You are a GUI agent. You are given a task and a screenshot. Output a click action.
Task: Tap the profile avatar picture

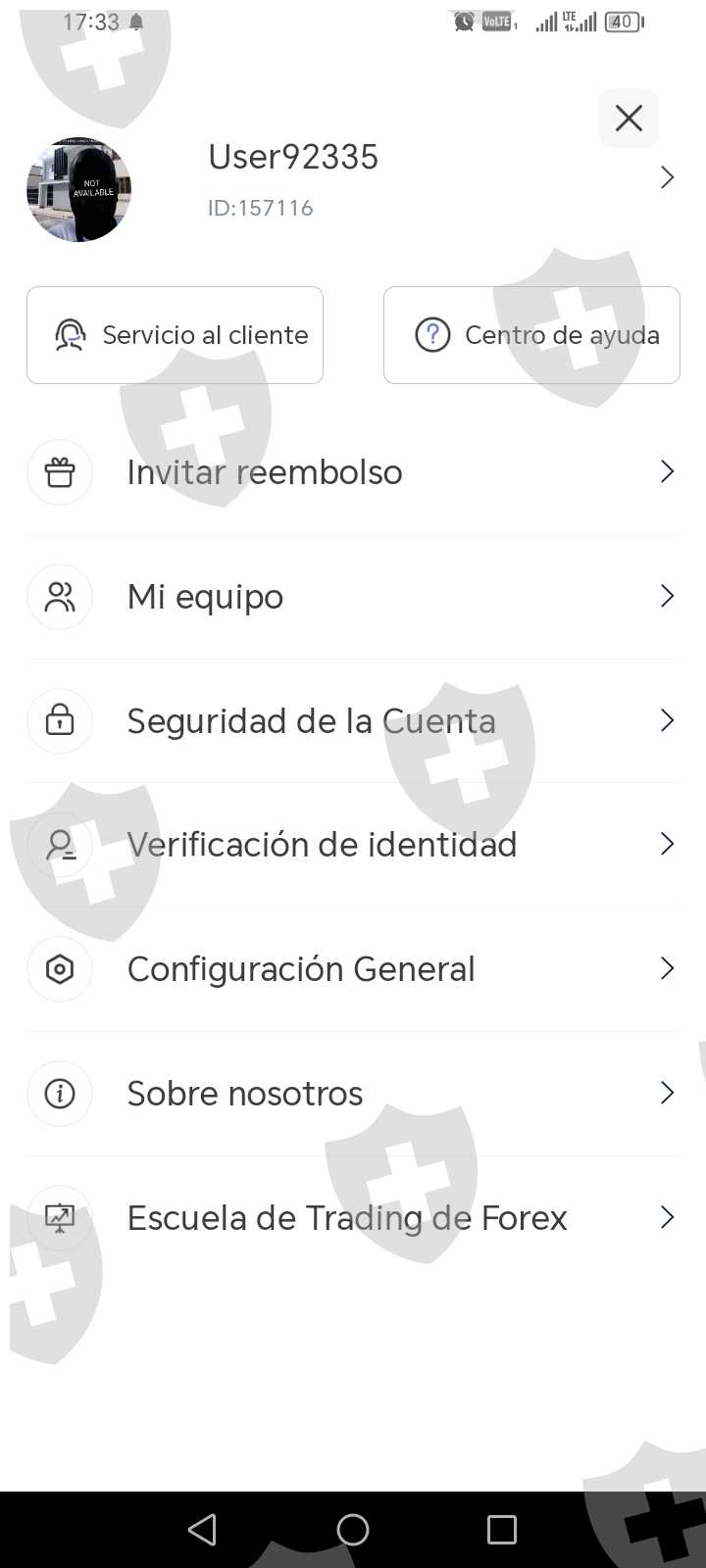tap(78, 190)
